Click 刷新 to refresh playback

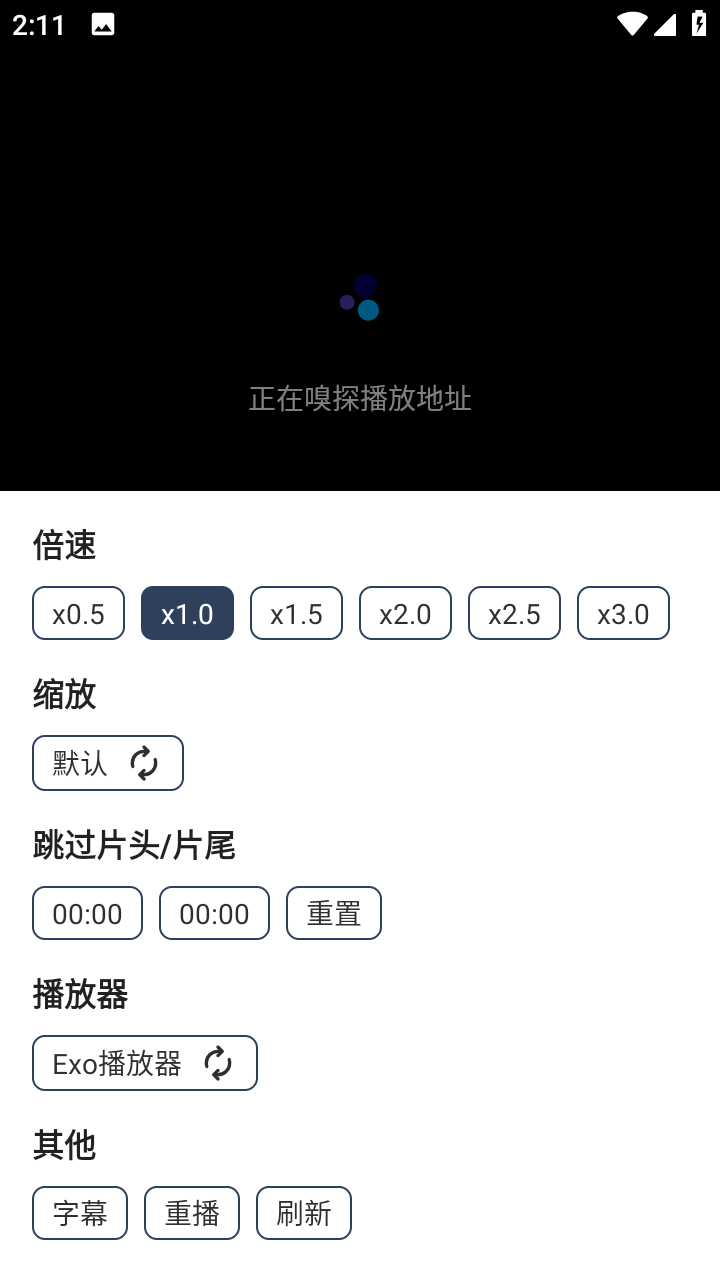click(x=304, y=1213)
